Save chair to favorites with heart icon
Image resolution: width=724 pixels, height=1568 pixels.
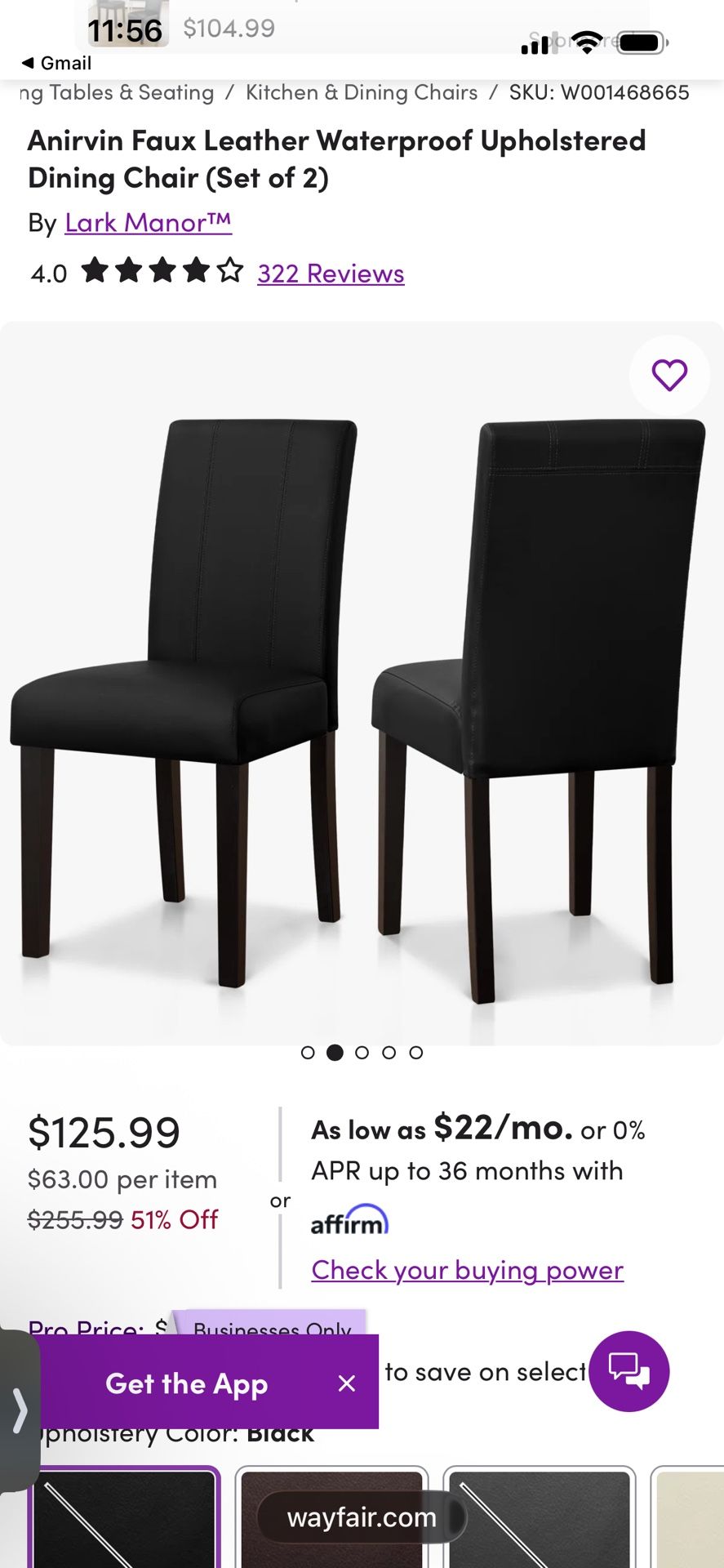point(669,375)
